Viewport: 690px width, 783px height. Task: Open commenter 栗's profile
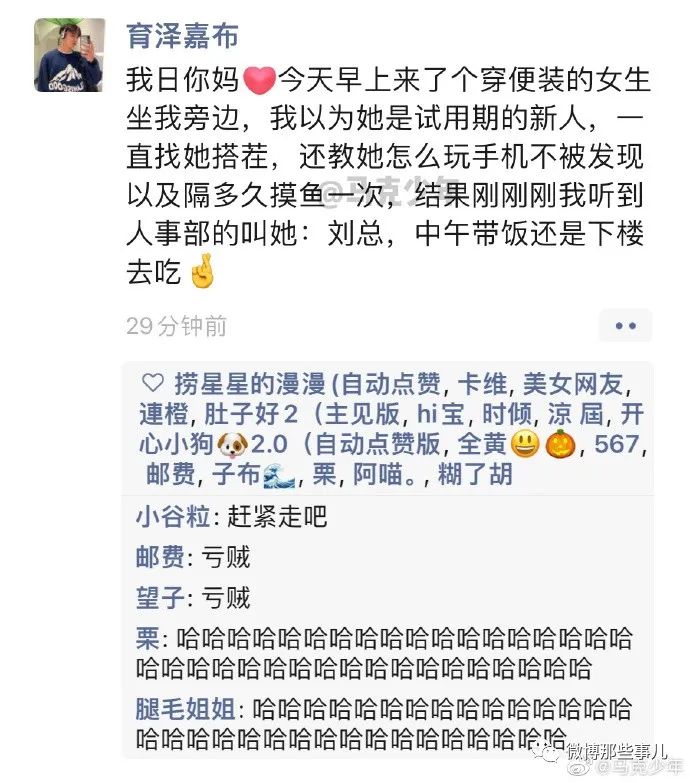(147, 639)
